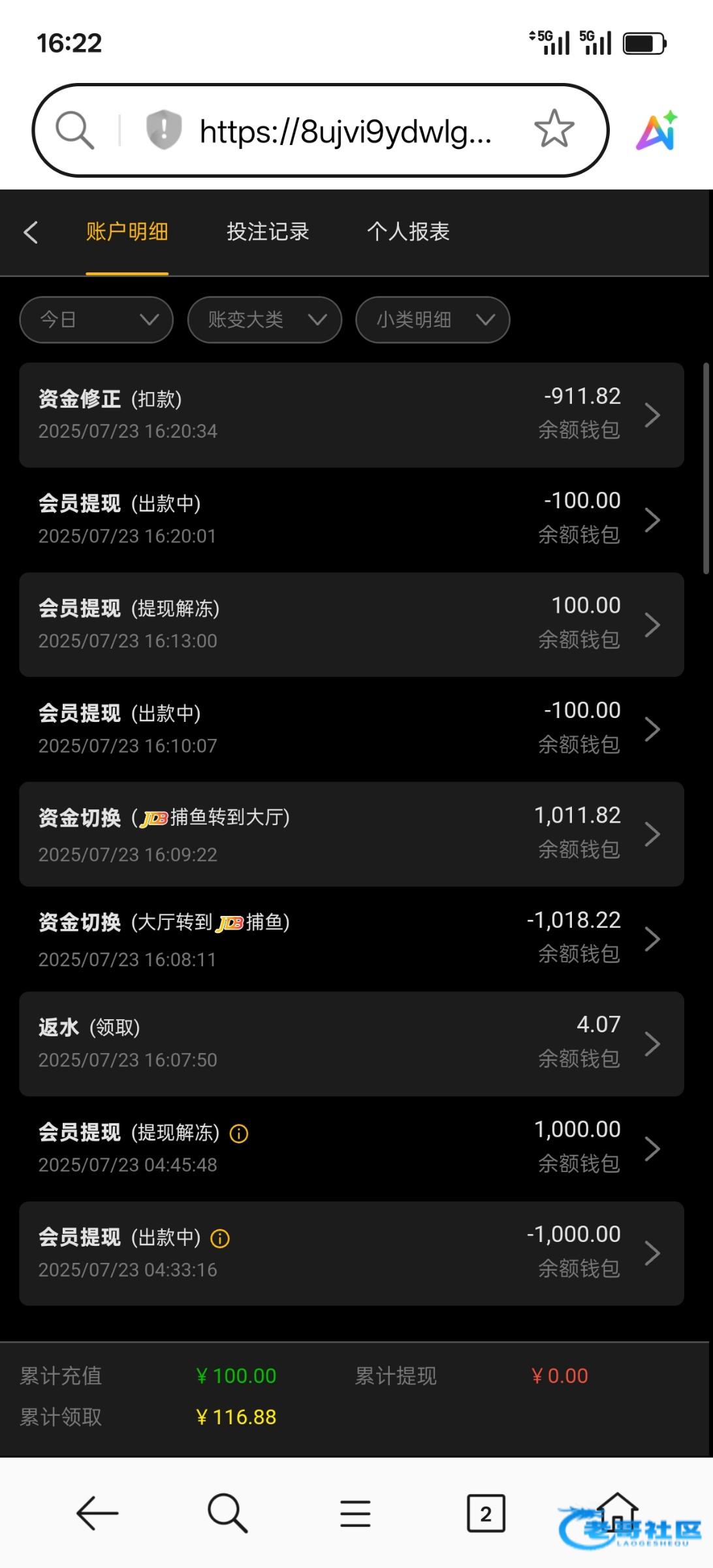This screenshot has height=1568, width=713.
Task: Open the 会员提现 record at 16:20:01
Action: 351,520
